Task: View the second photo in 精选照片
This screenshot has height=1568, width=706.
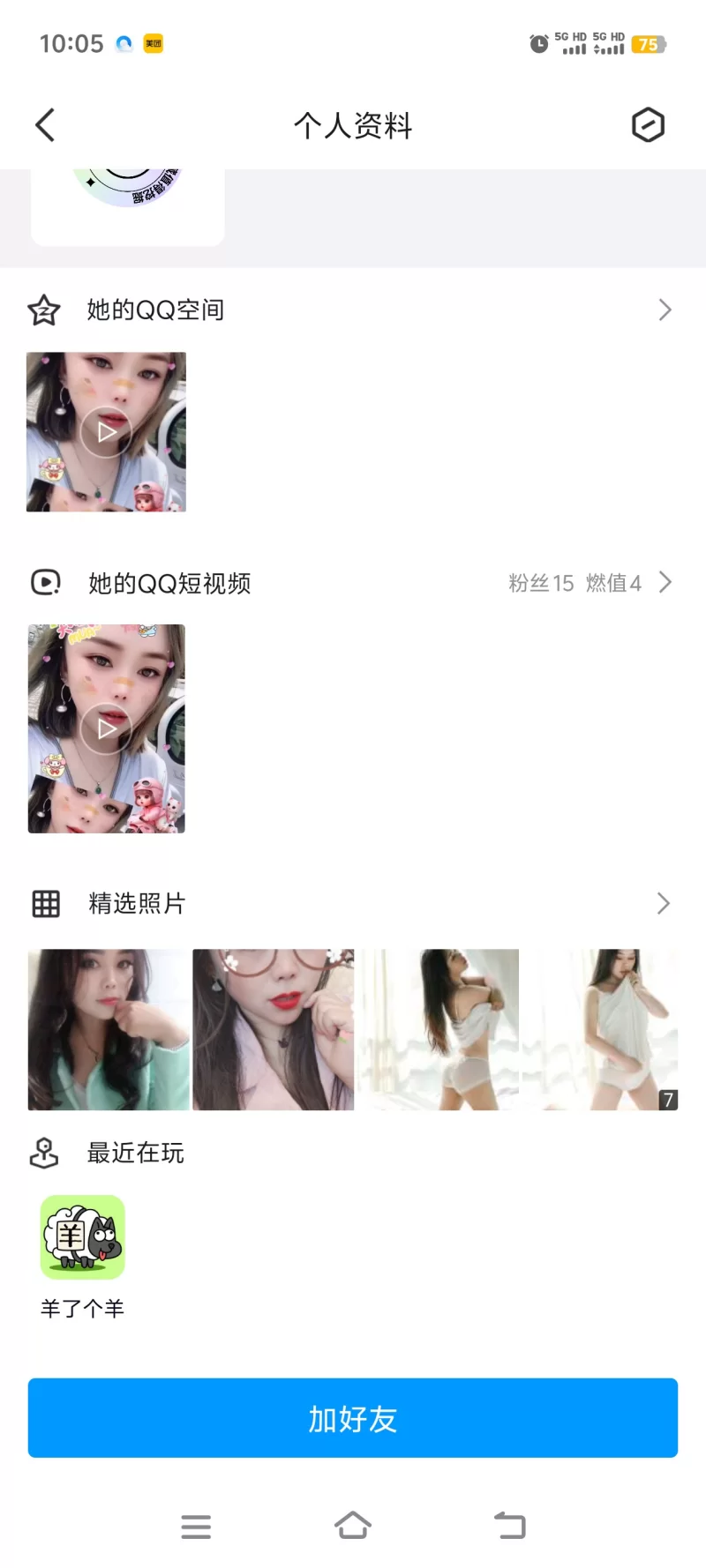Action: [274, 1029]
